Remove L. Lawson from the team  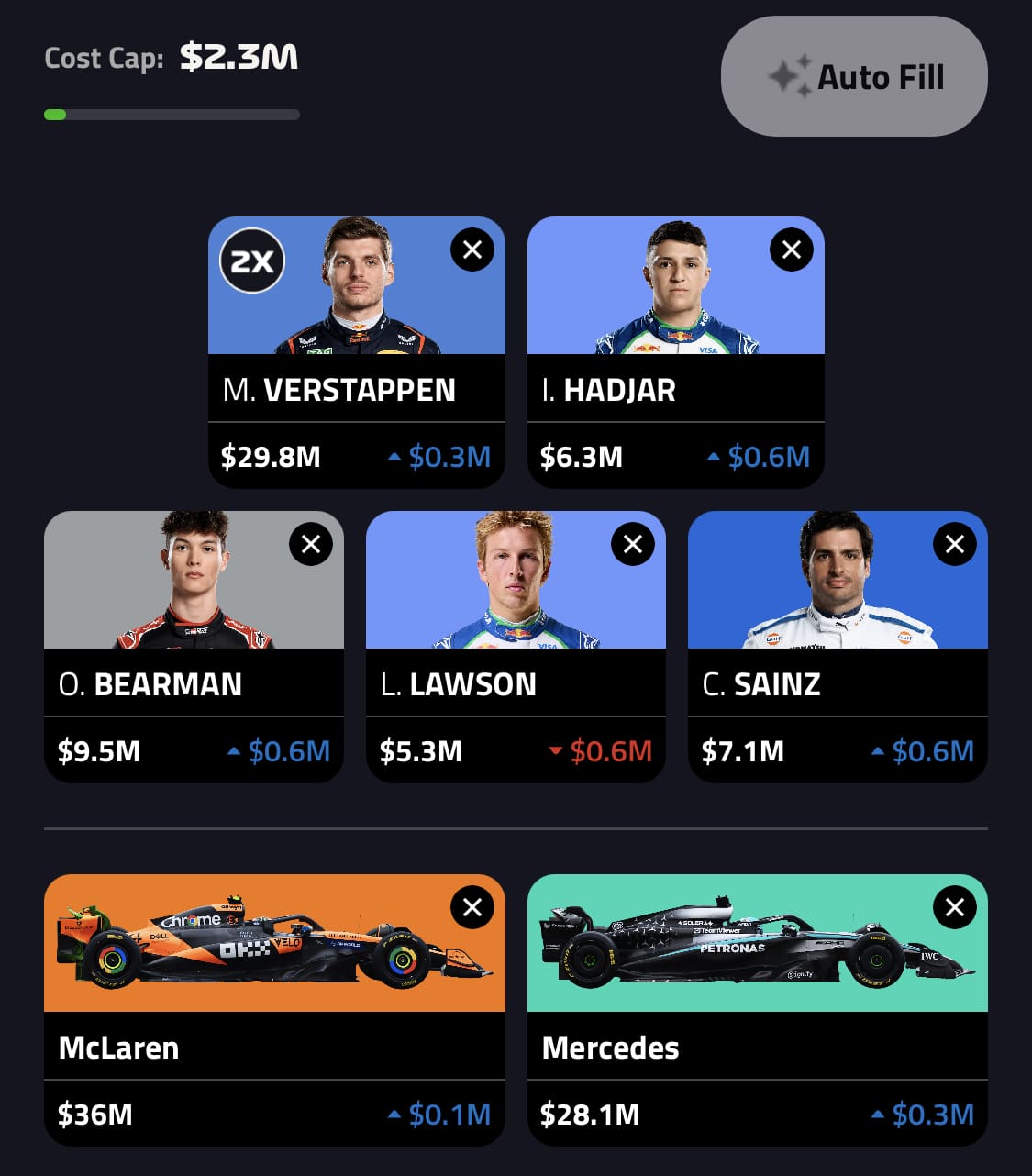(633, 544)
